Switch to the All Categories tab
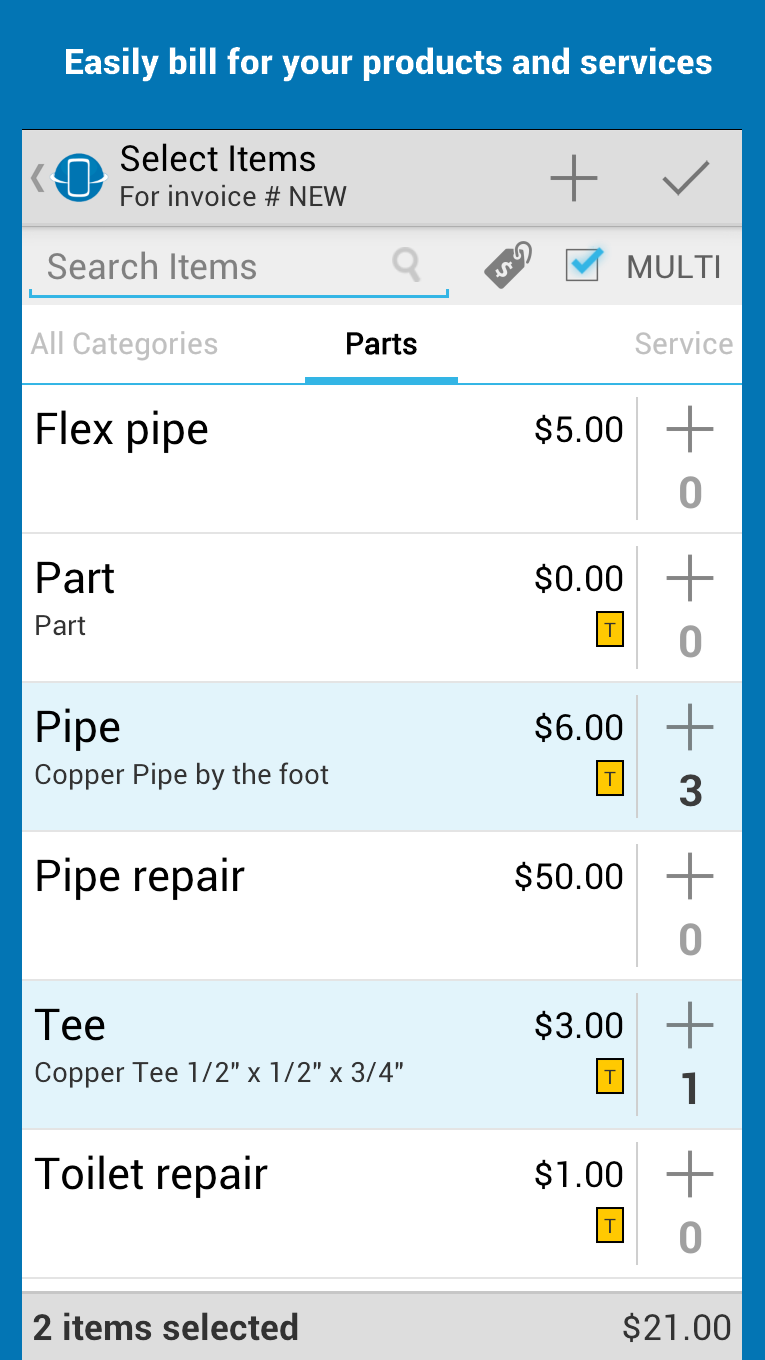This screenshot has height=1360, width=765. pyautogui.click(x=124, y=344)
